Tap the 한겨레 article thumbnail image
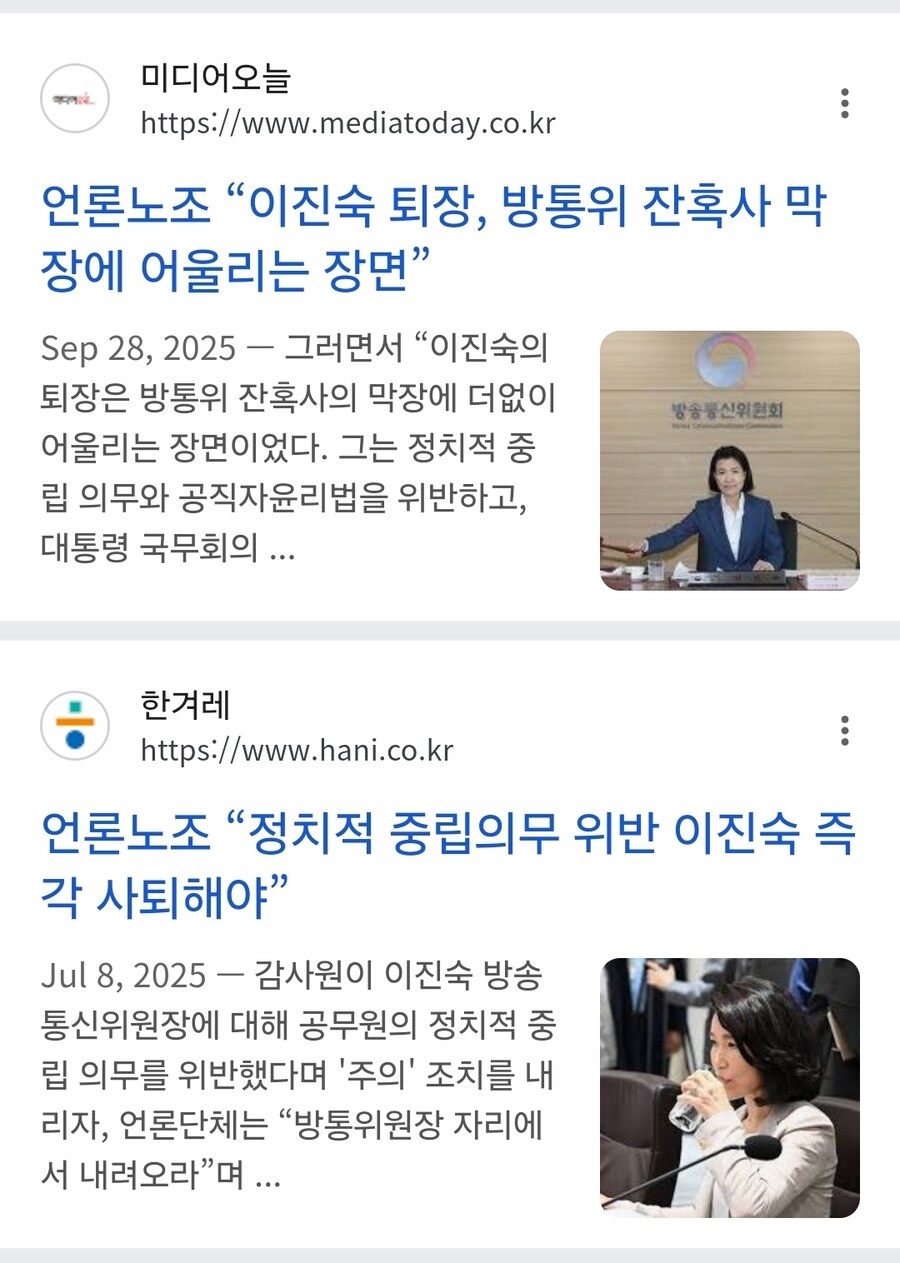900x1263 pixels. [729, 1088]
